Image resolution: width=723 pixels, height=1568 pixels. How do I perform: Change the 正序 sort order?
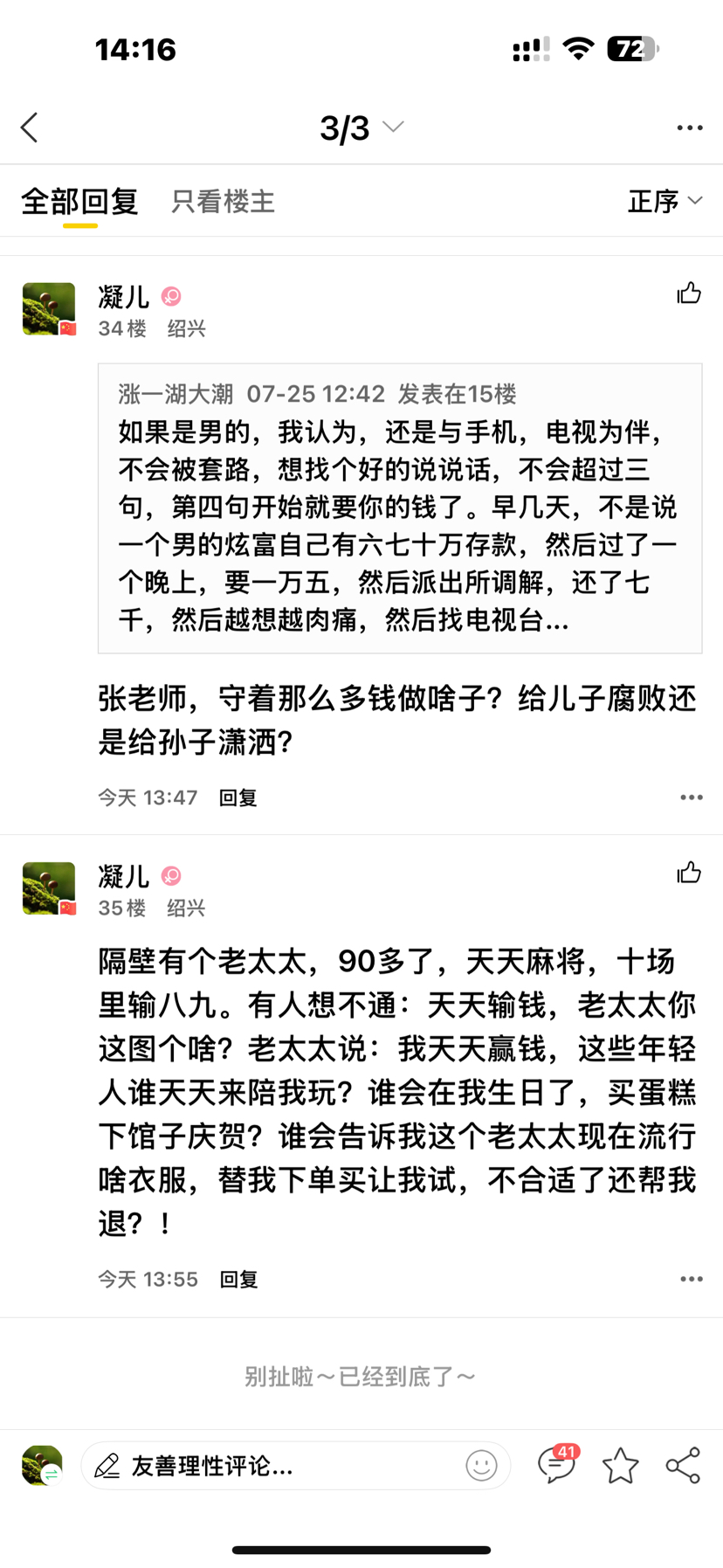point(665,202)
